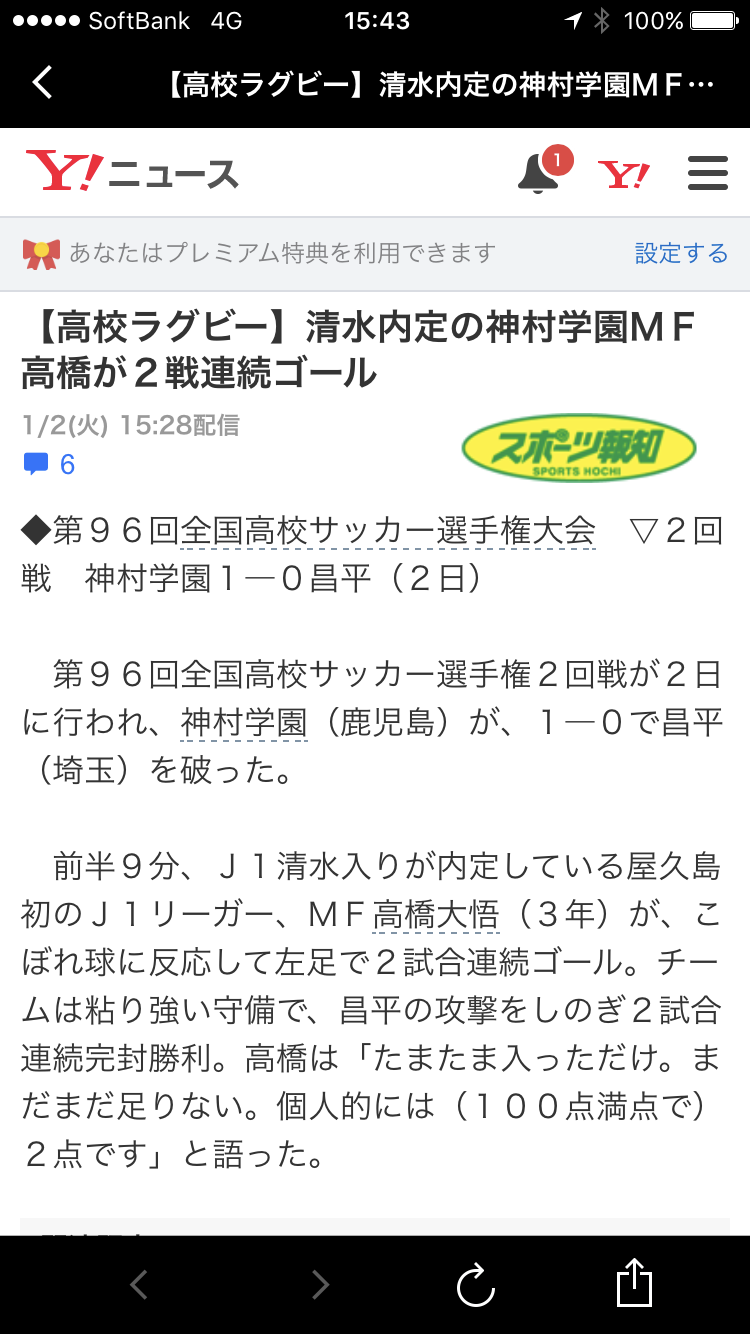Open the 神村学園 keyword link
750x1334 pixels.
click(x=244, y=721)
